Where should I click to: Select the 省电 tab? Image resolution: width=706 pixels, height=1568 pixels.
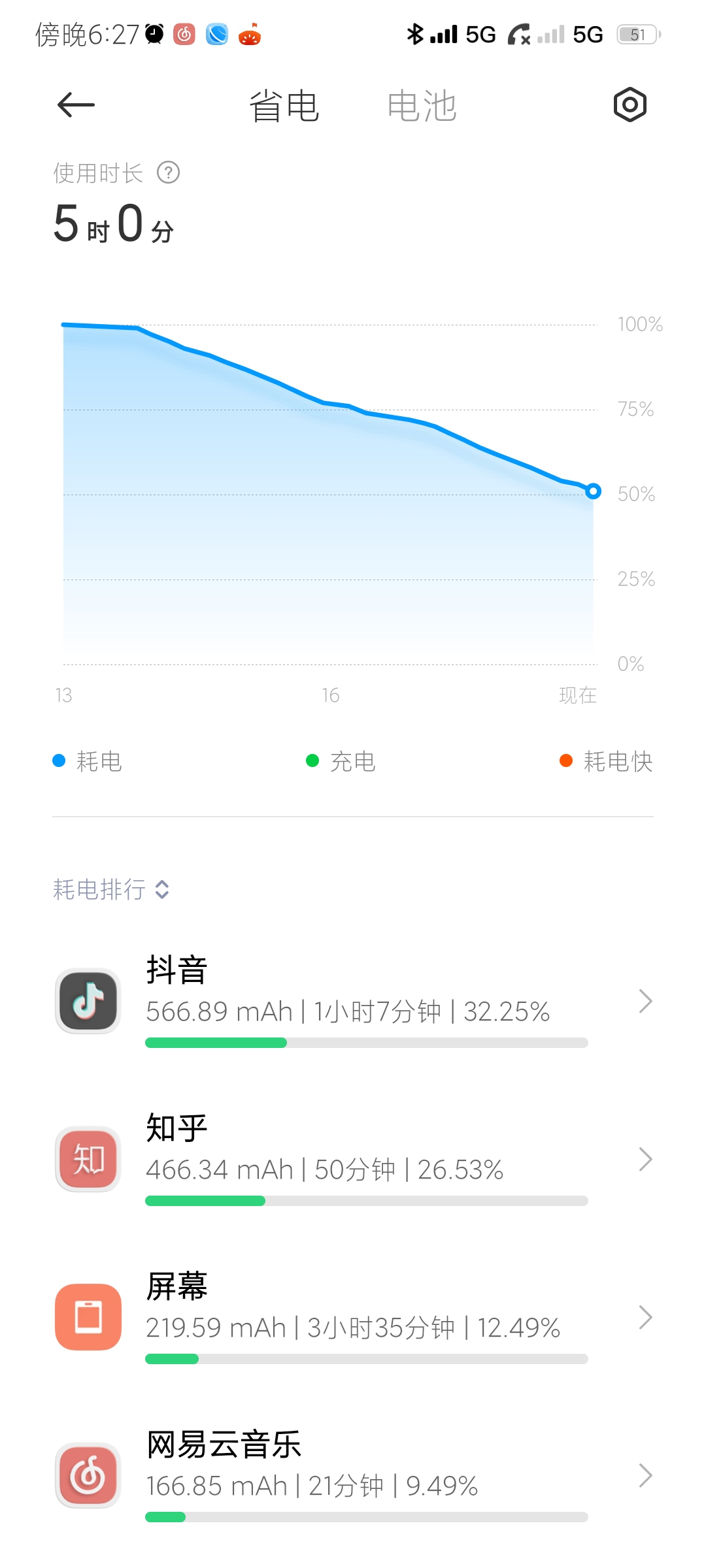click(284, 106)
